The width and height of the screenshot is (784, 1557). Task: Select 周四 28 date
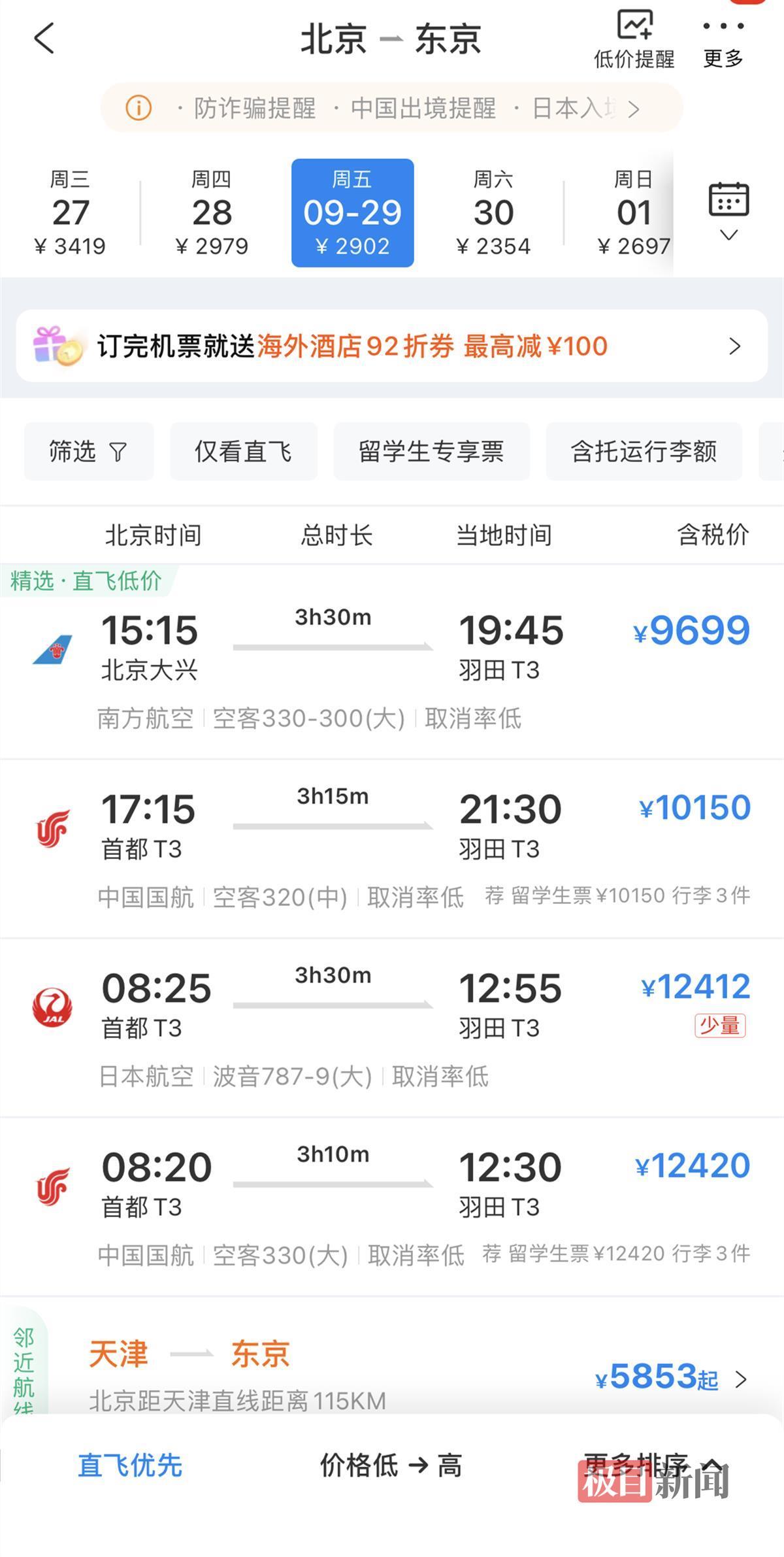[x=212, y=213]
